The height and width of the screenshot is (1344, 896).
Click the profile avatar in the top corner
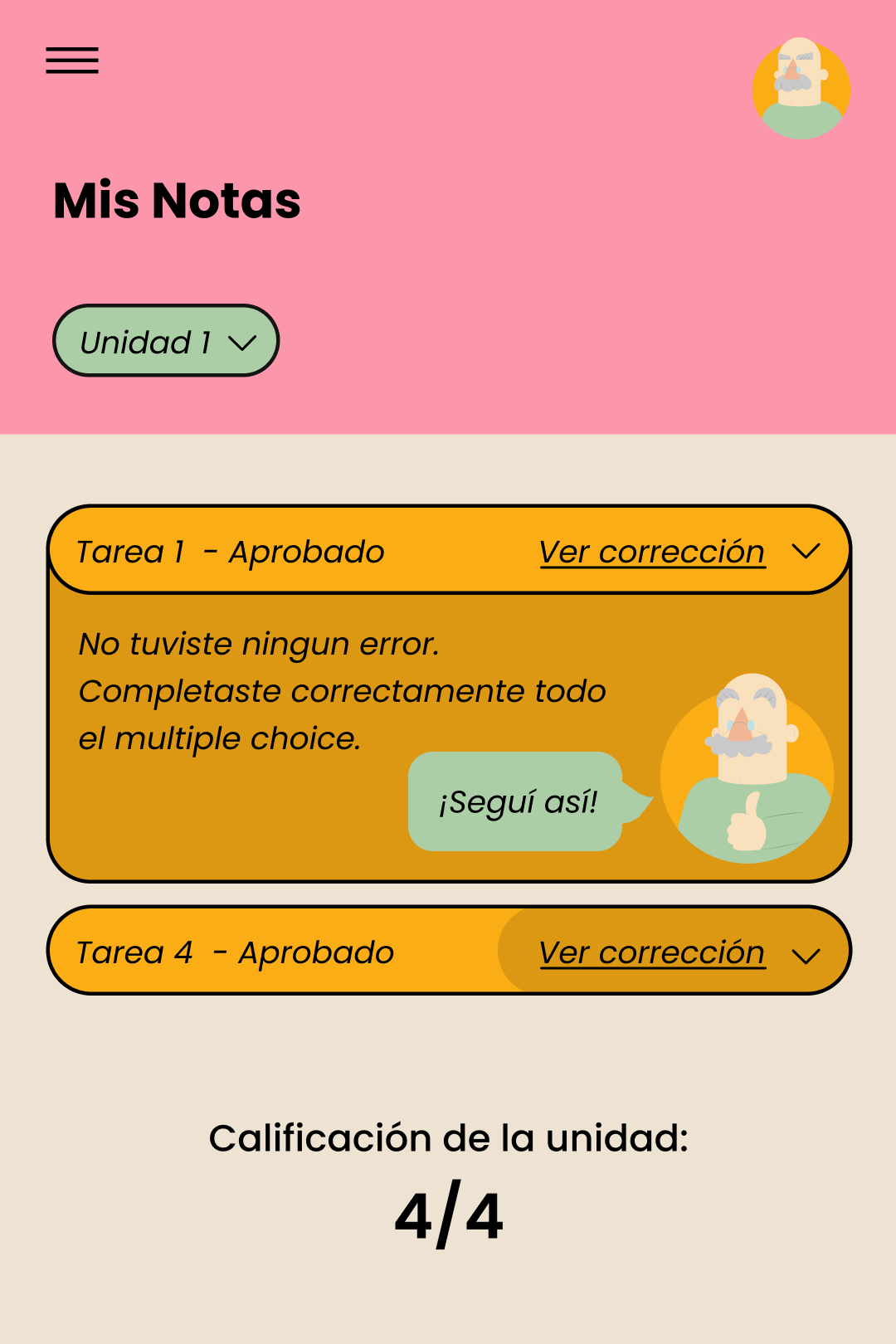801,89
